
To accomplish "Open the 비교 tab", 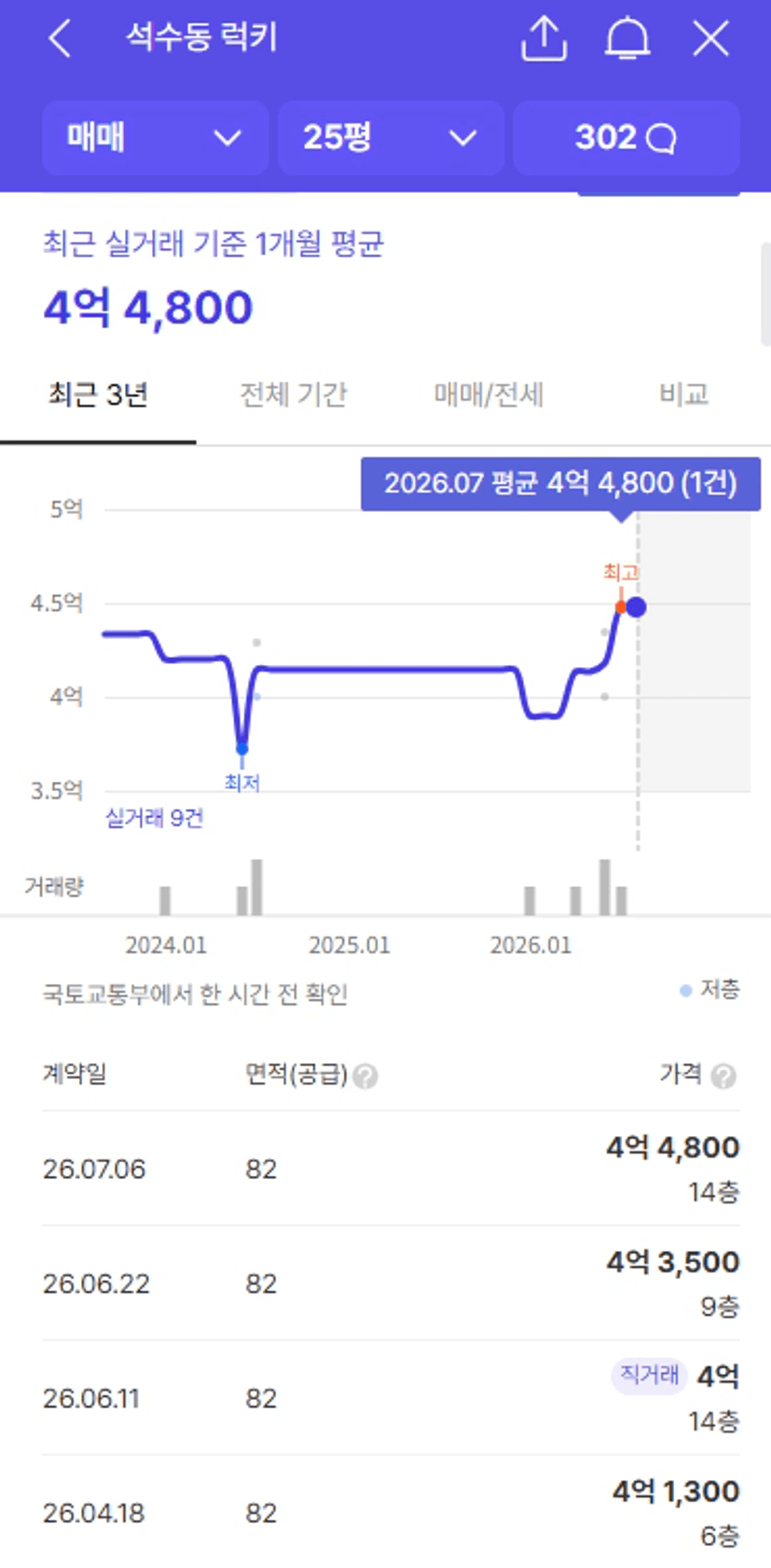I will 683,395.
